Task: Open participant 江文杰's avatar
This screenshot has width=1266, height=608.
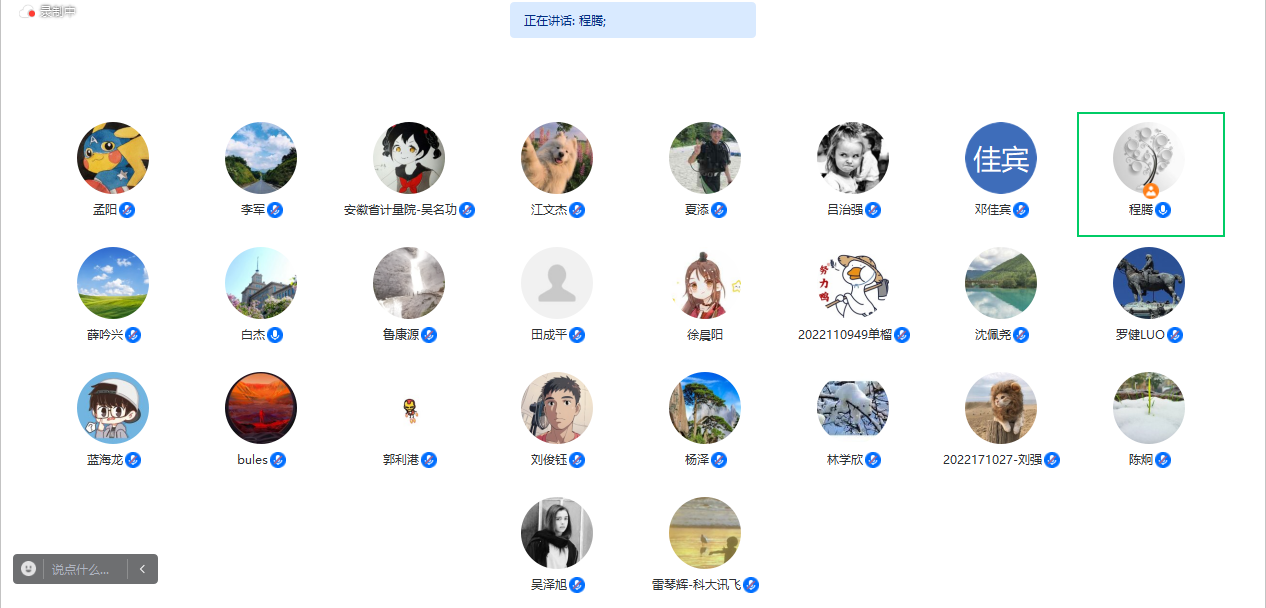Action: (x=557, y=158)
